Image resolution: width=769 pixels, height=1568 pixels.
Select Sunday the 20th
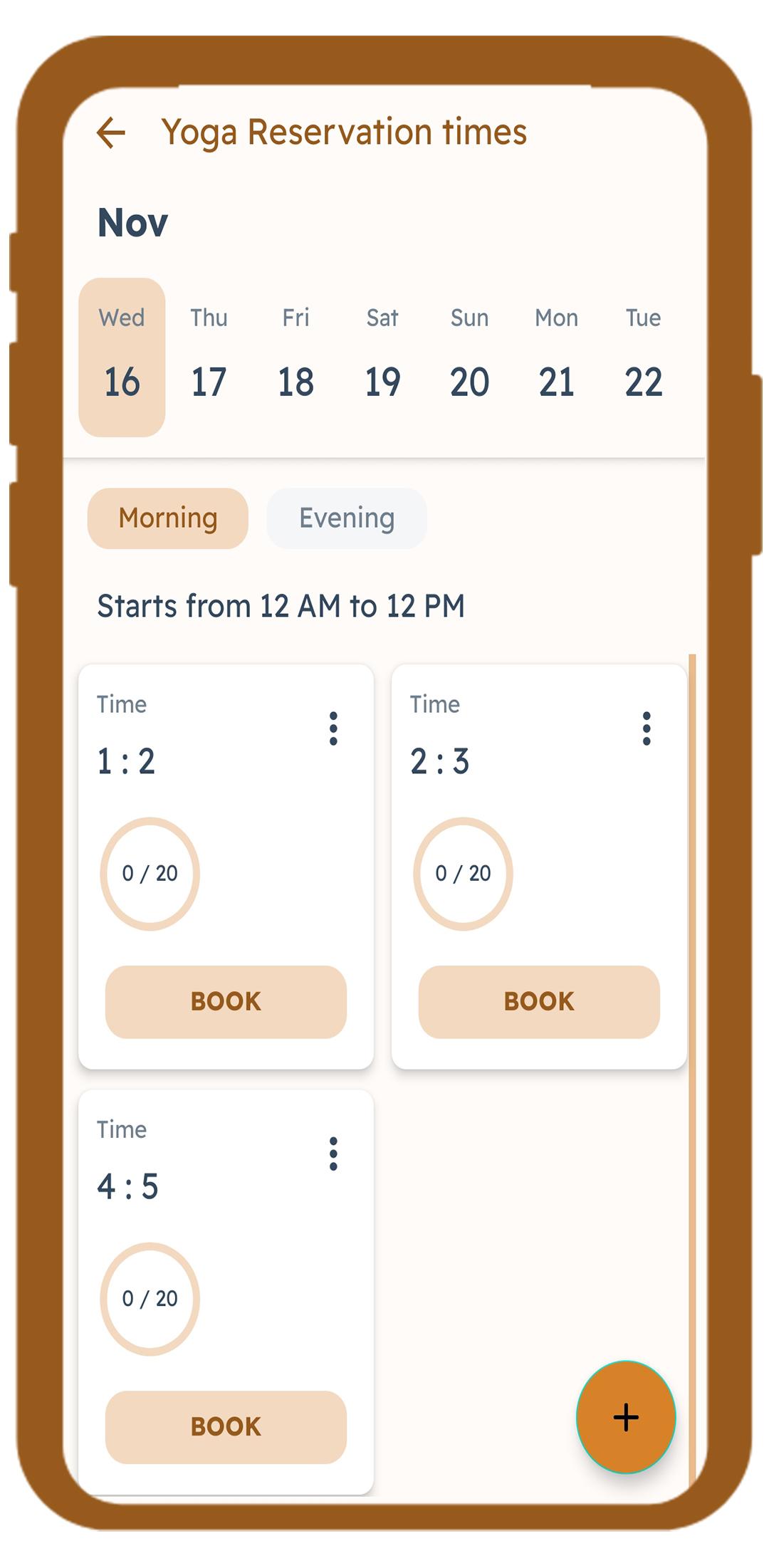[469, 357]
